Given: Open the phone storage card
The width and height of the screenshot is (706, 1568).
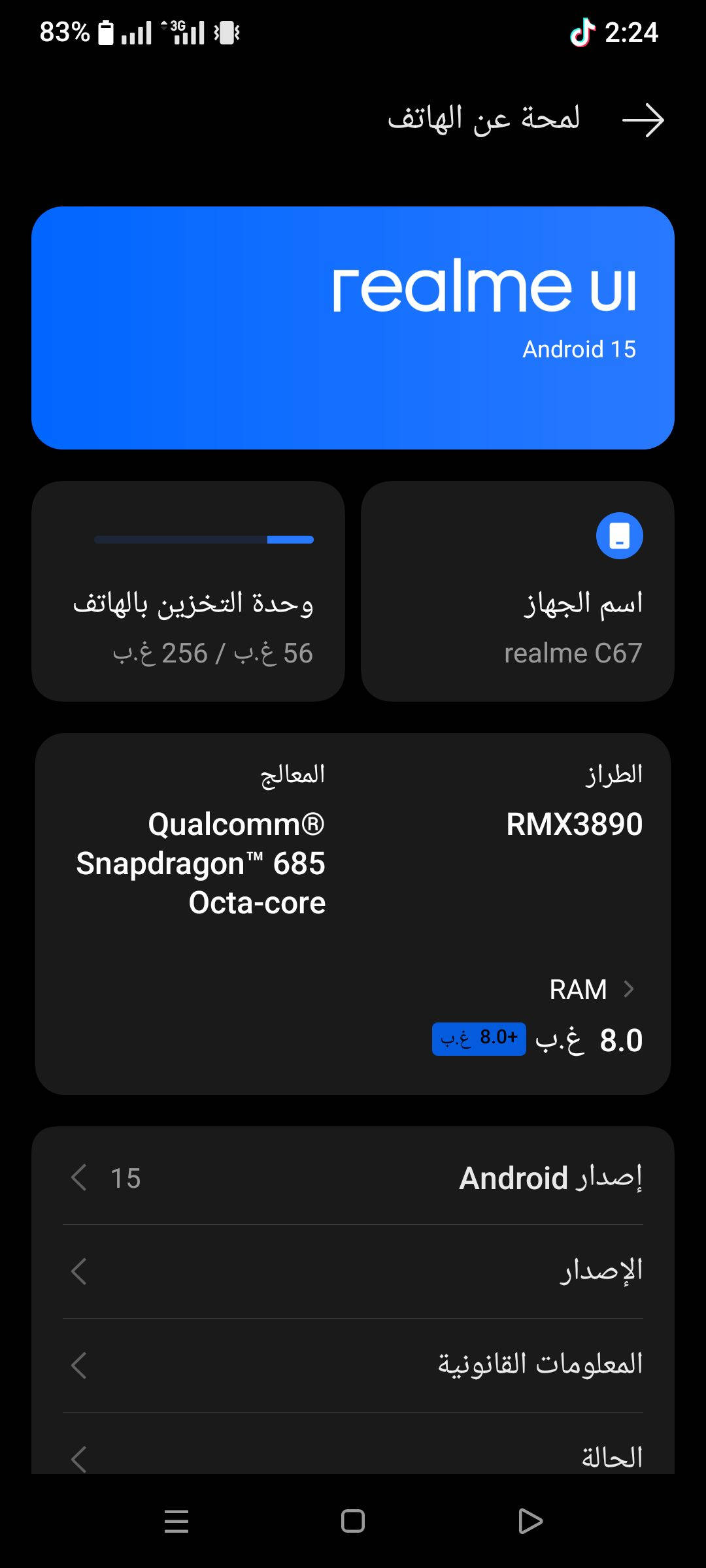Looking at the screenshot, I should 188,591.
